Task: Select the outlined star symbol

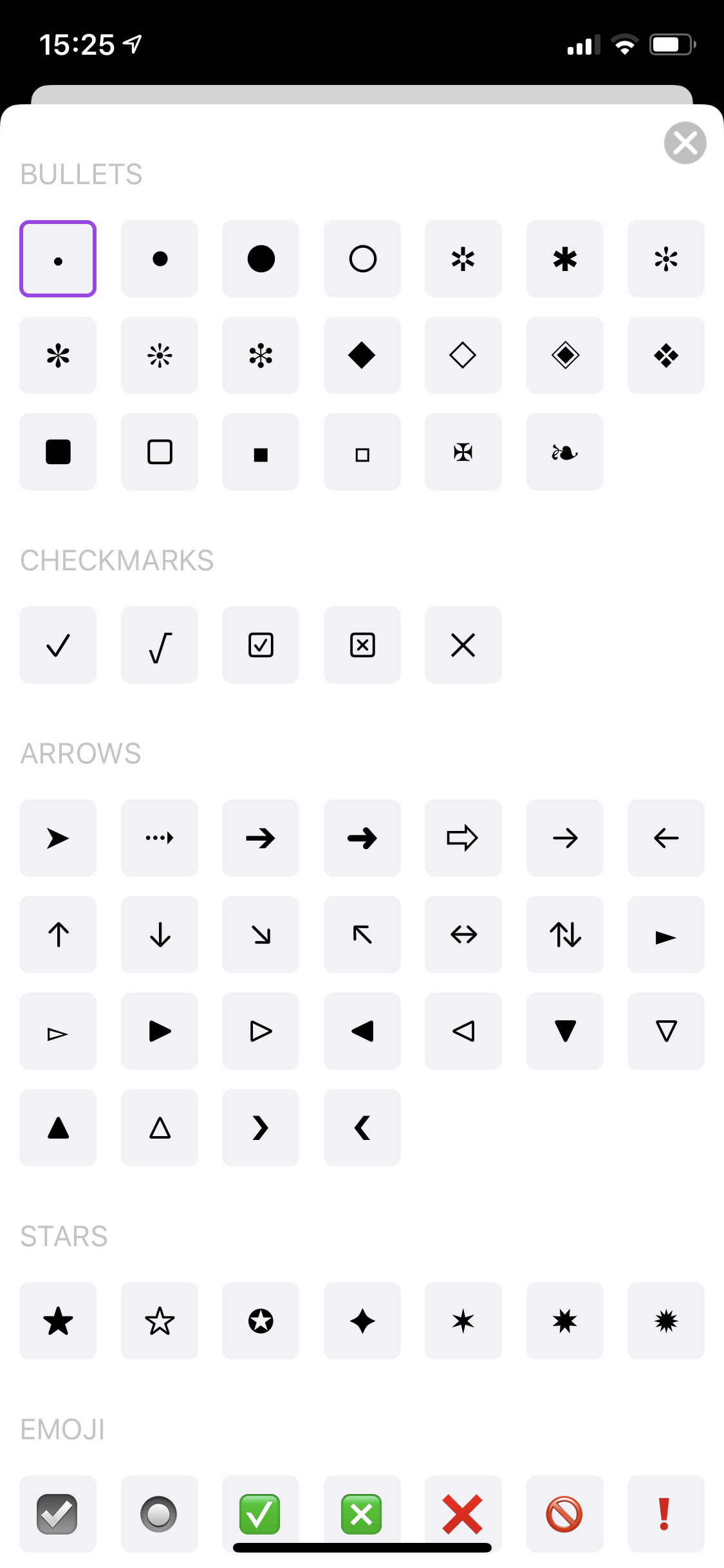Action: pos(160,1321)
